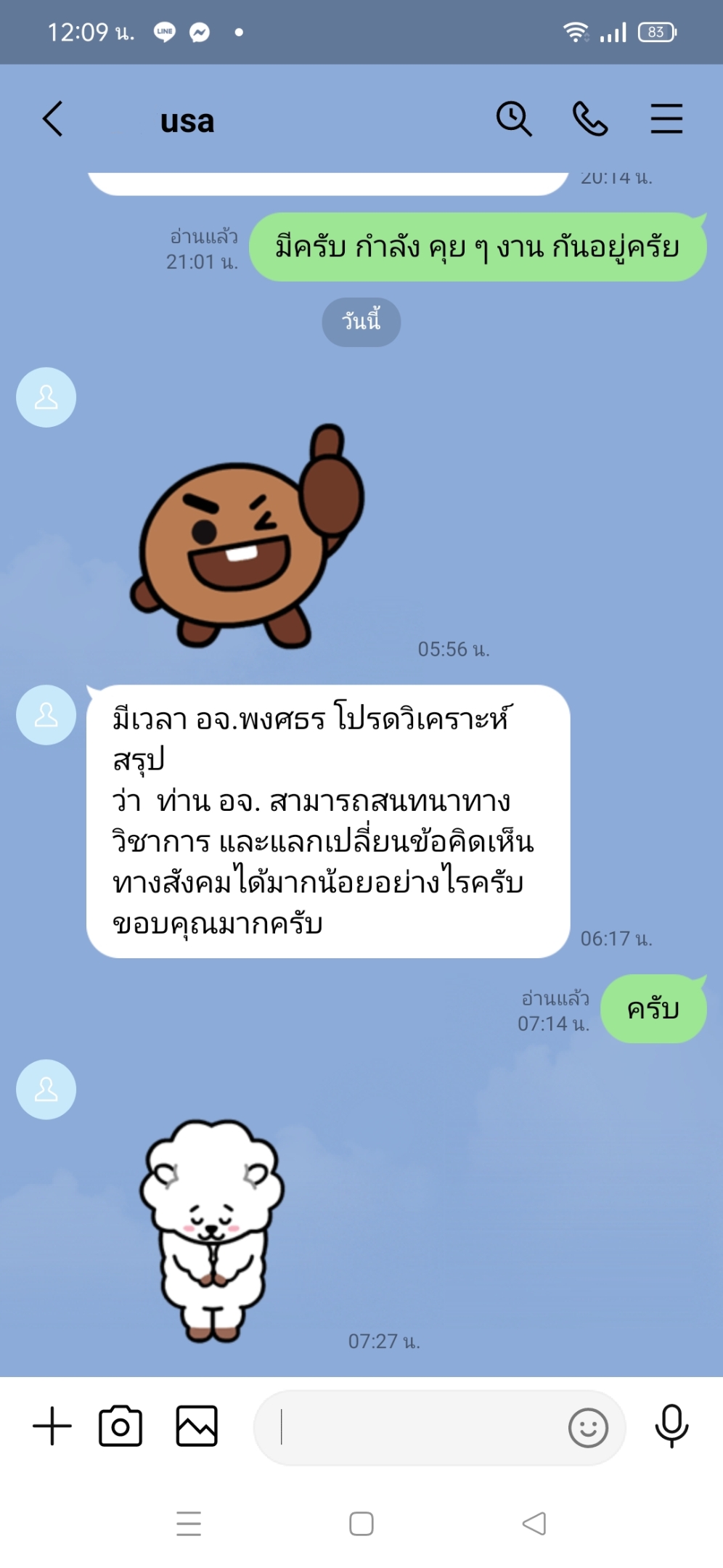
Task: Open the photo gallery picker
Action: click(197, 1426)
